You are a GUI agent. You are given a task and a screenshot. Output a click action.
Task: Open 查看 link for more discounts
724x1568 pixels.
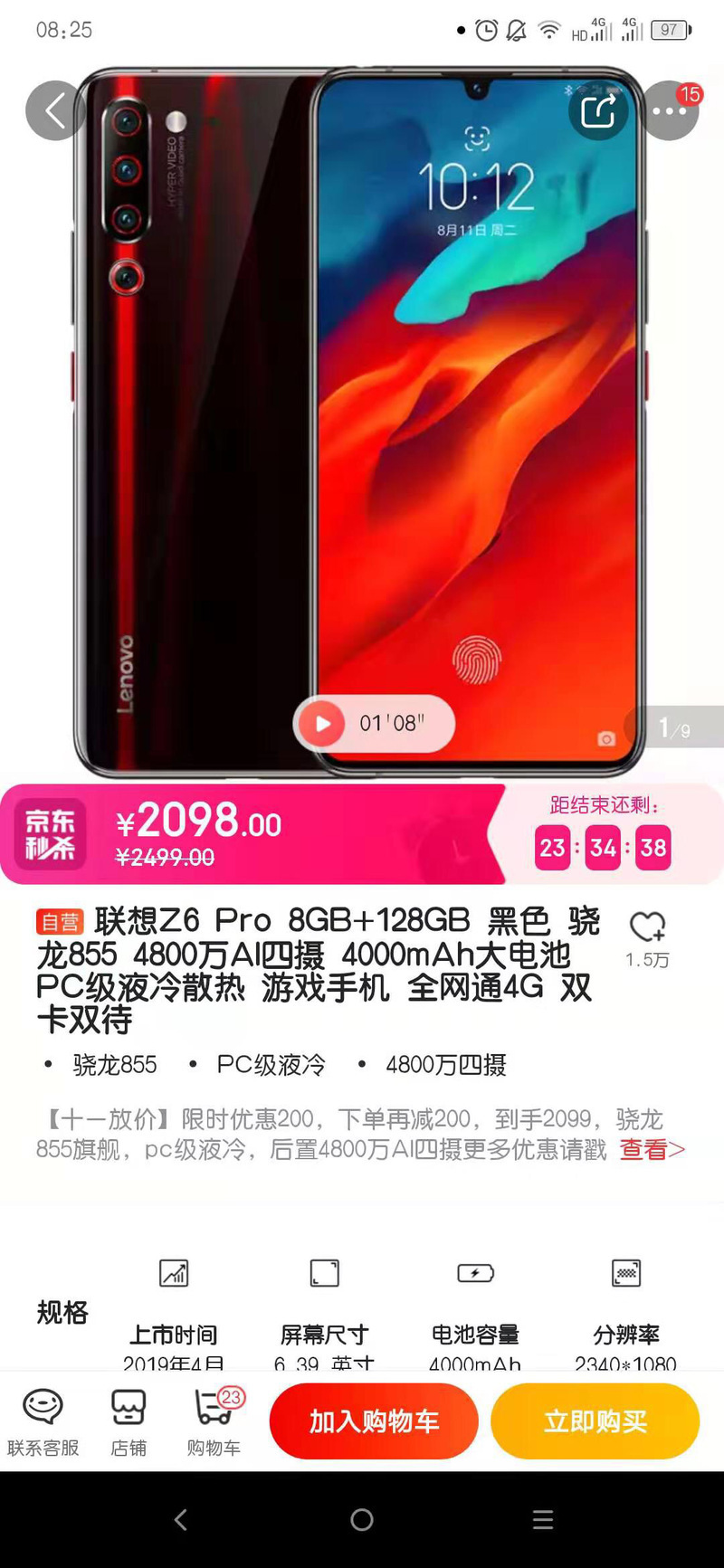pos(652,1149)
